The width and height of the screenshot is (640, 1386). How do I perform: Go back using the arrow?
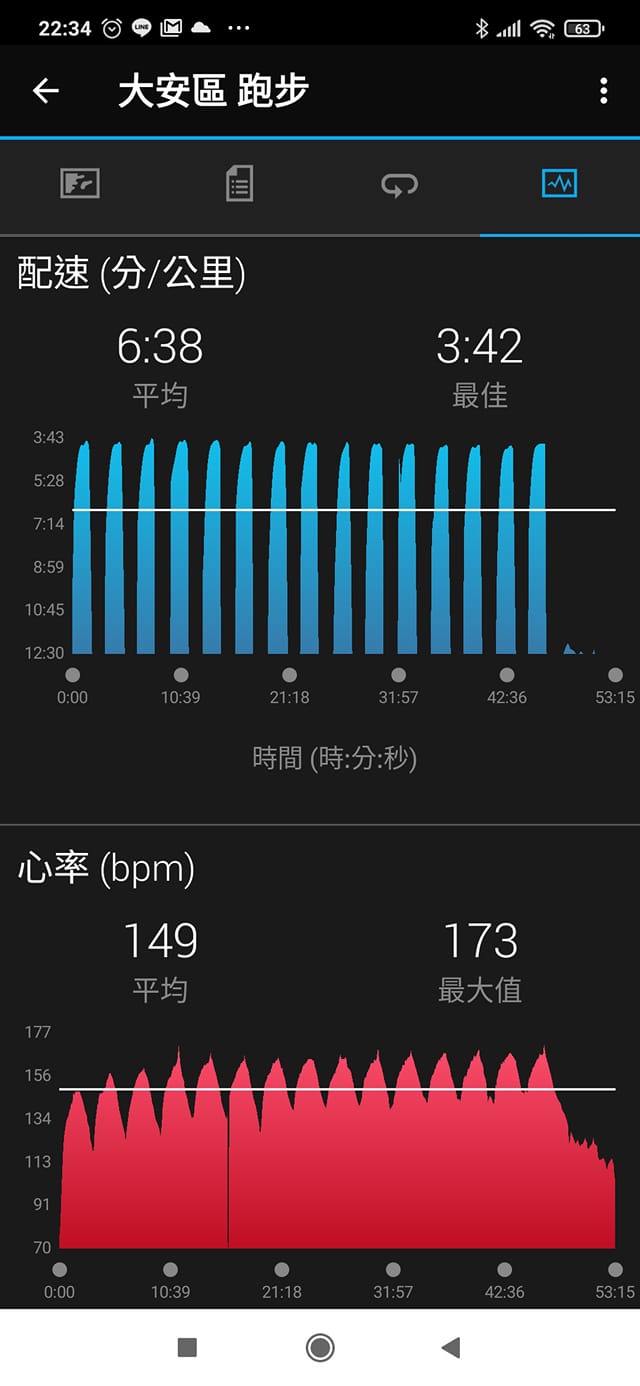point(46,91)
